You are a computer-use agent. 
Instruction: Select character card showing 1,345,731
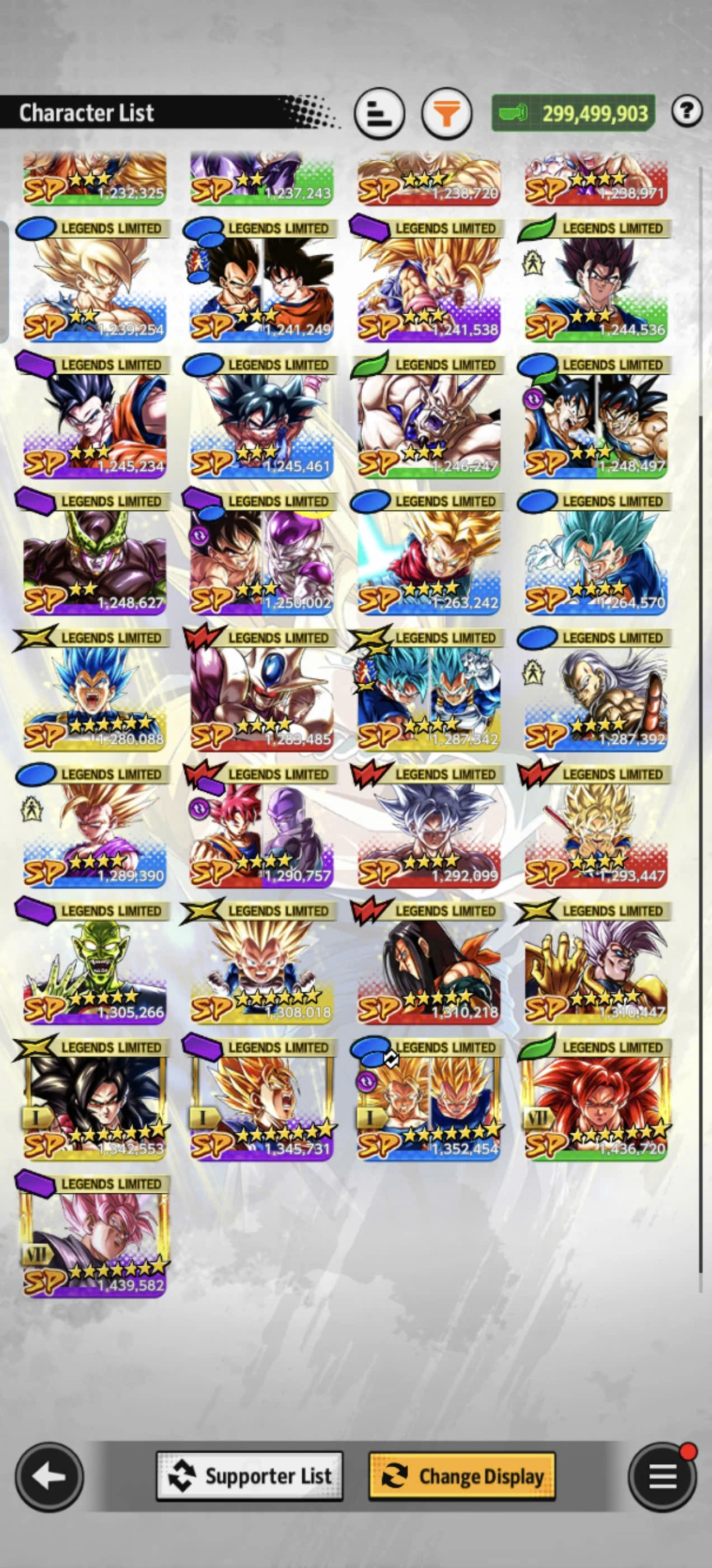pos(261,1099)
